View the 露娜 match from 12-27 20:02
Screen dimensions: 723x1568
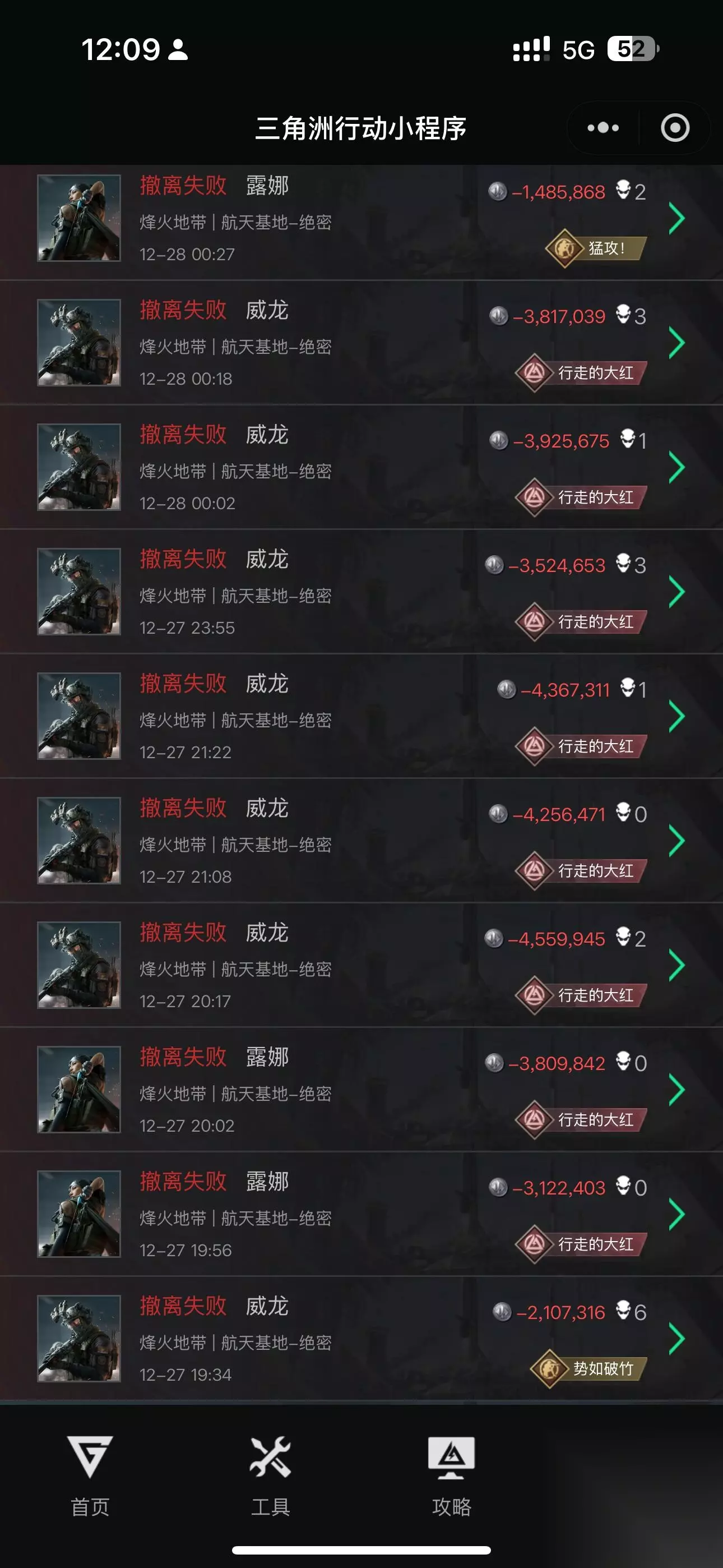[361, 1090]
